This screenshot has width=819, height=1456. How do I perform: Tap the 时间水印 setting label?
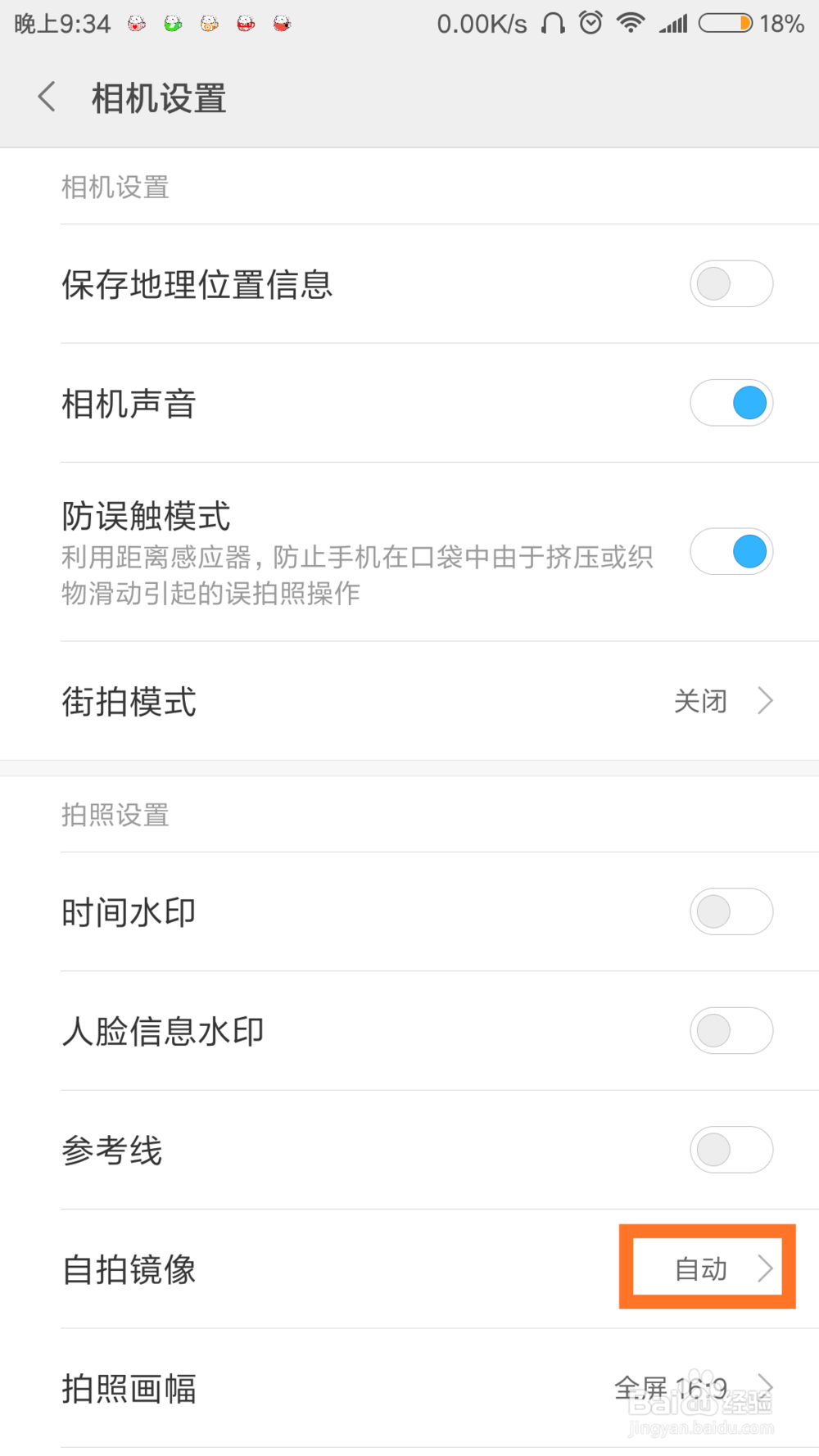(128, 911)
